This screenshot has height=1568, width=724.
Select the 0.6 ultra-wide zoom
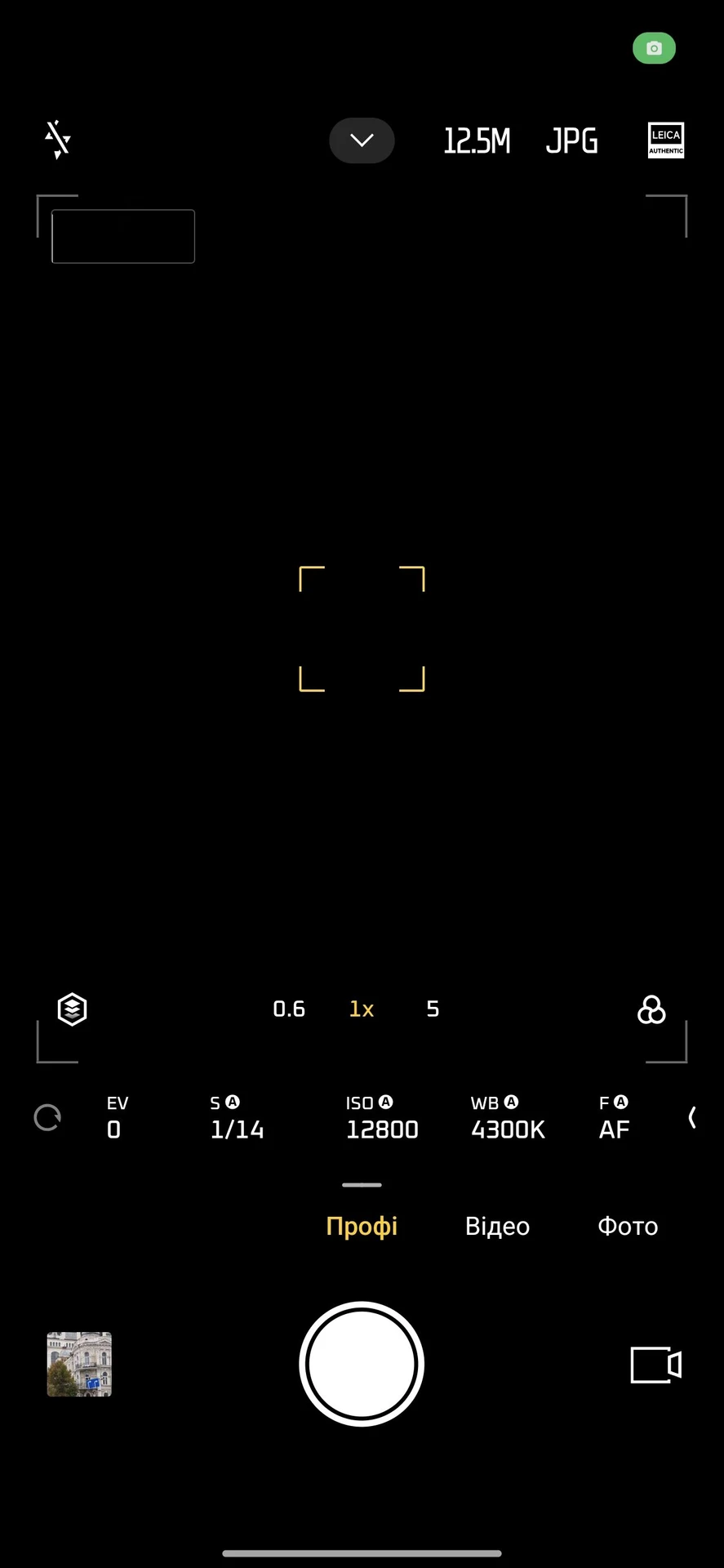click(x=289, y=1009)
